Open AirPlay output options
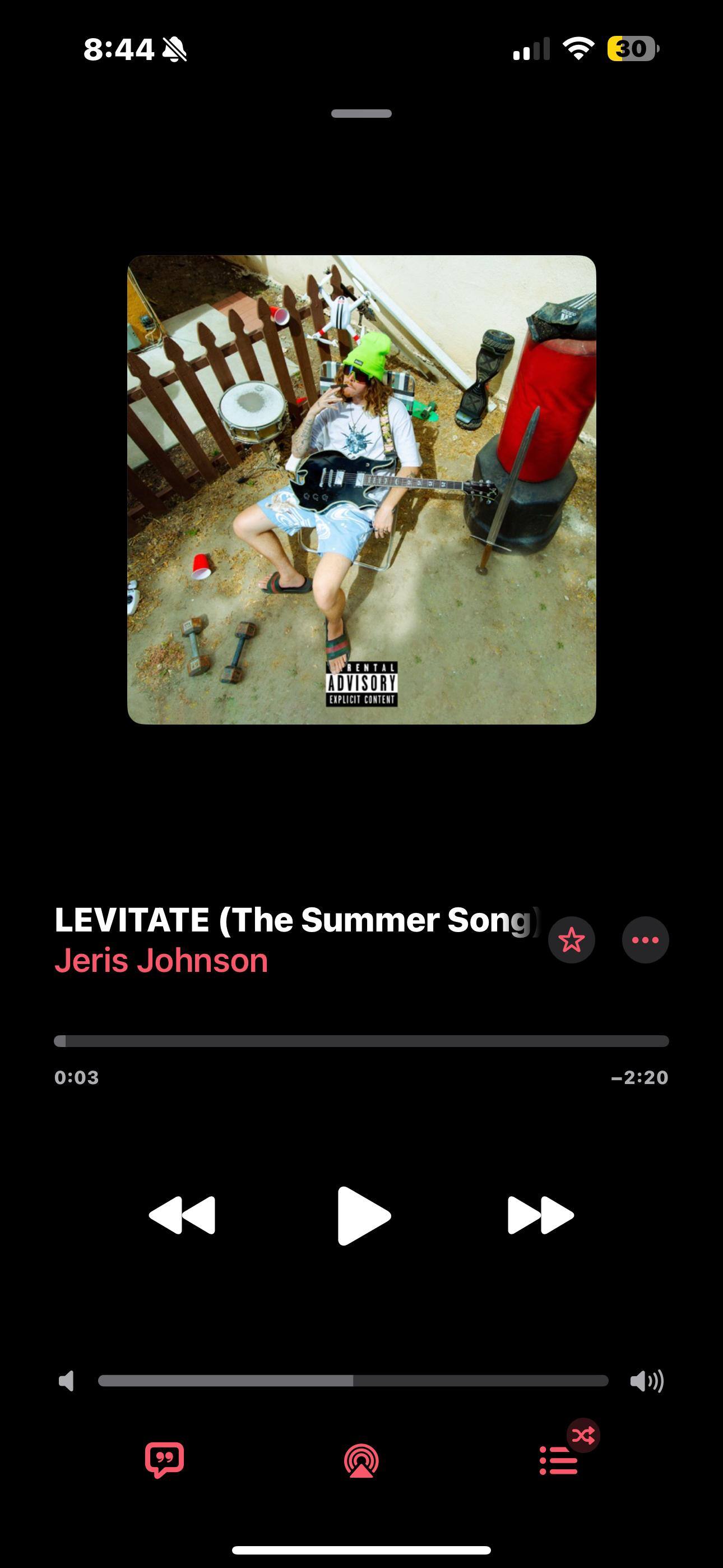723x1568 pixels. coord(361,1461)
